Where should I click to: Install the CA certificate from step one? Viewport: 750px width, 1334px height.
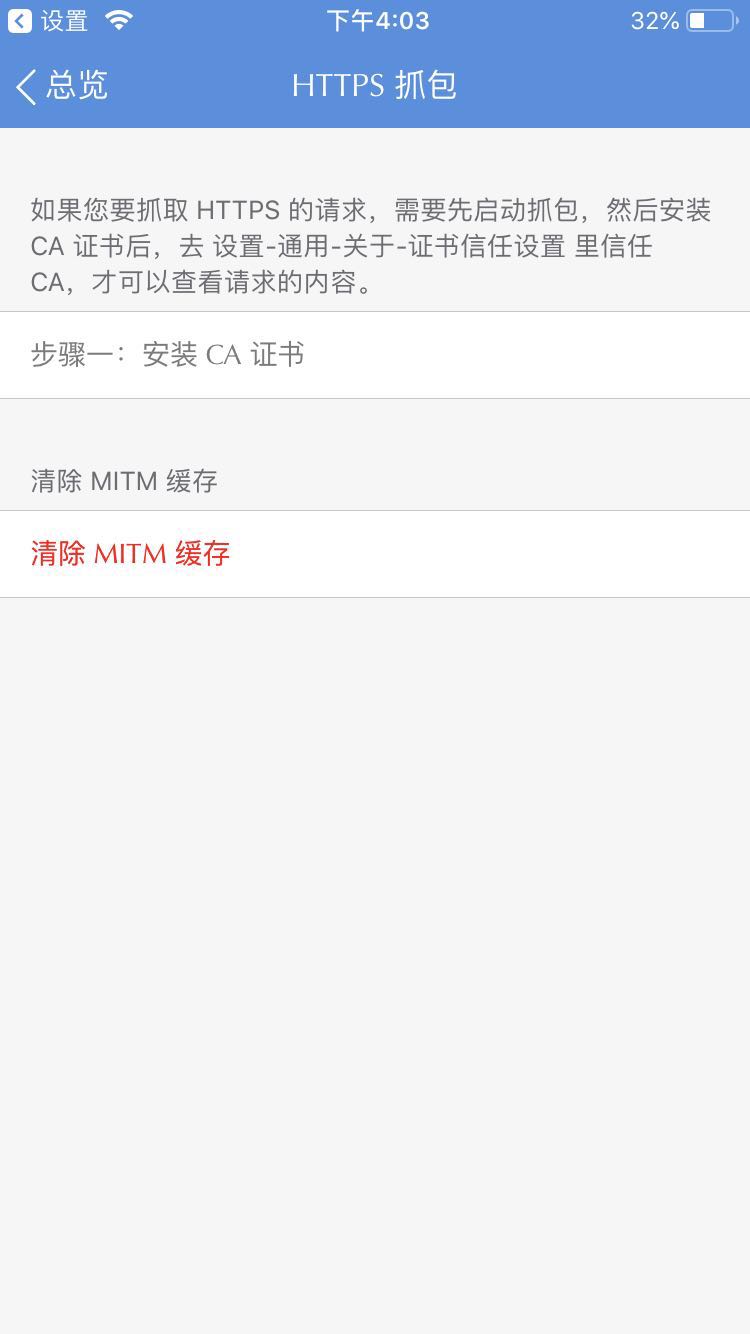click(x=375, y=354)
